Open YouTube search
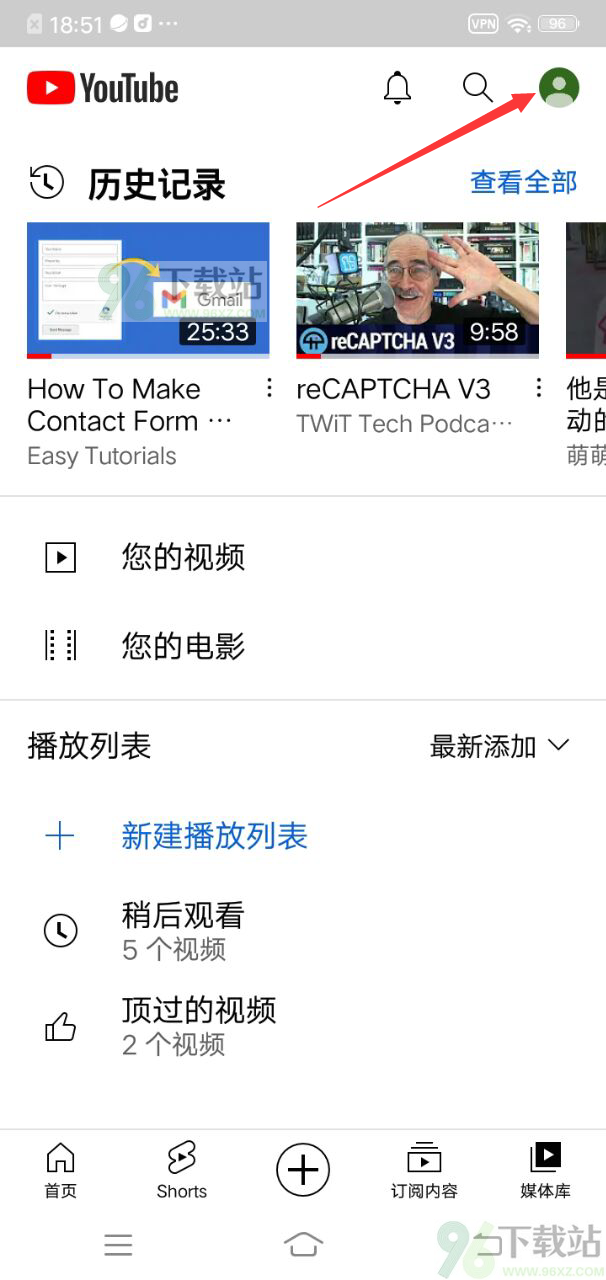The height and width of the screenshot is (1280, 606). point(478,88)
